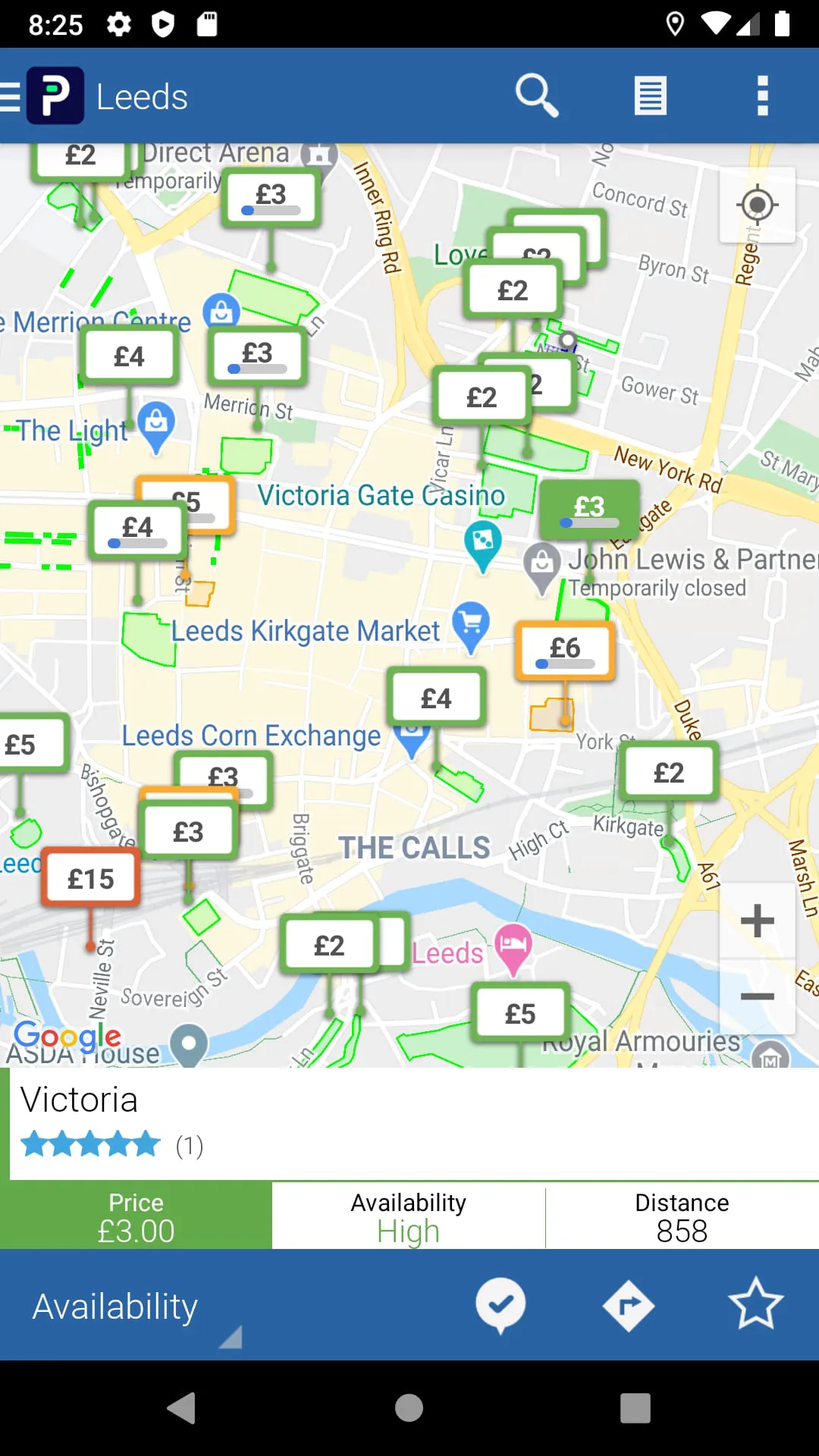
Task: Zoom in on the map
Action: point(757,921)
